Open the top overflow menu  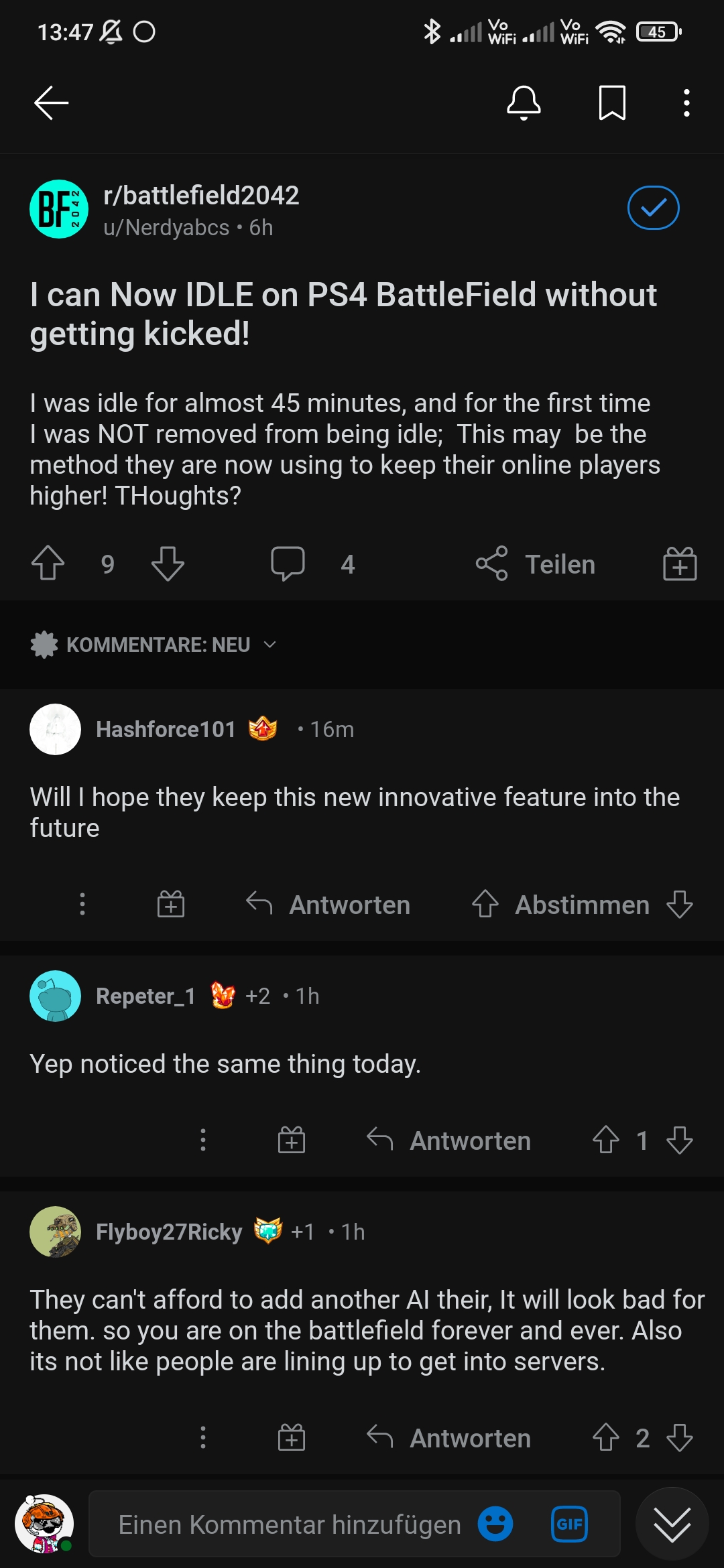pos(686,103)
